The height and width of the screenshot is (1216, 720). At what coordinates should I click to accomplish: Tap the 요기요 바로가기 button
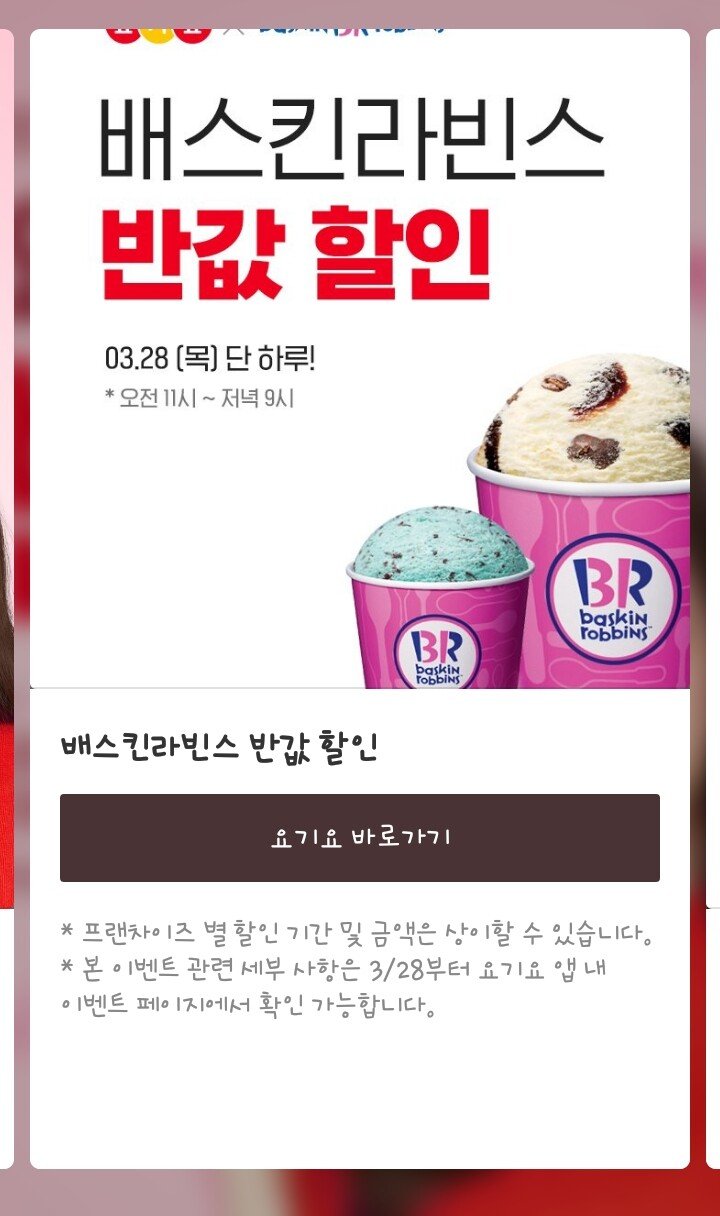360,838
